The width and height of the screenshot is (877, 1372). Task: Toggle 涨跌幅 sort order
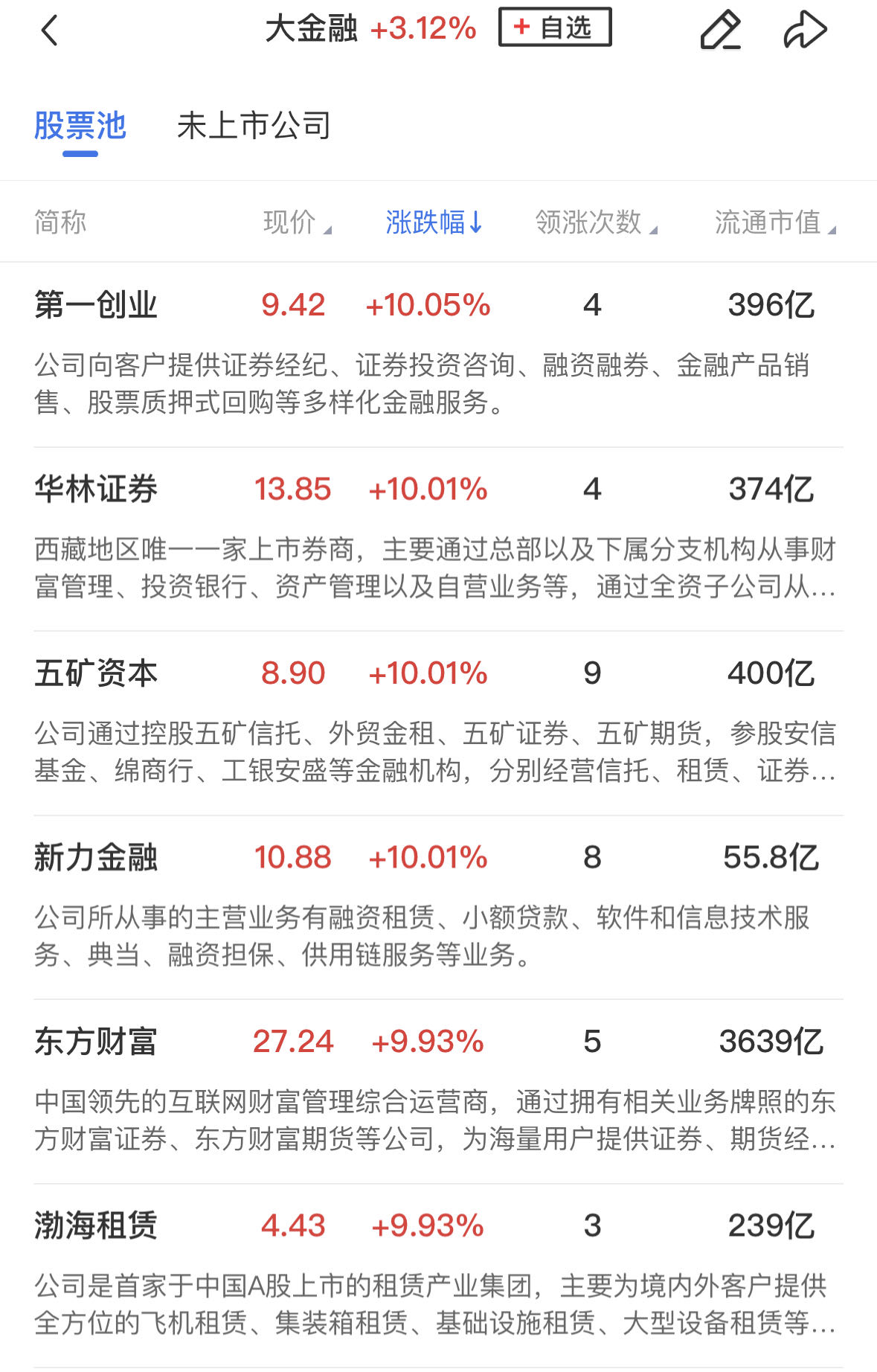click(434, 222)
